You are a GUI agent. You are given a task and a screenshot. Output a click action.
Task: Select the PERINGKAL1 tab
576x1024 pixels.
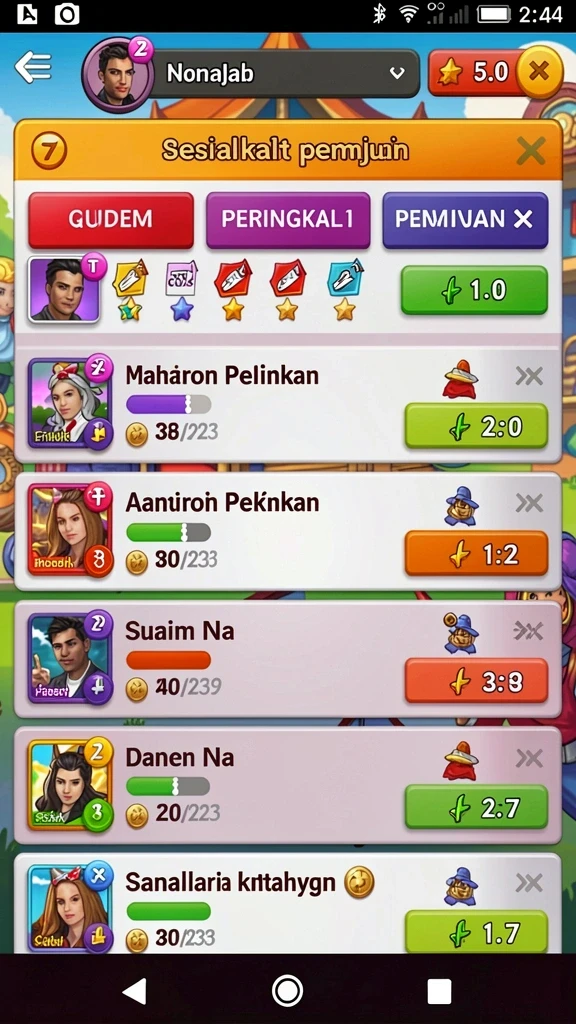pos(288,220)
